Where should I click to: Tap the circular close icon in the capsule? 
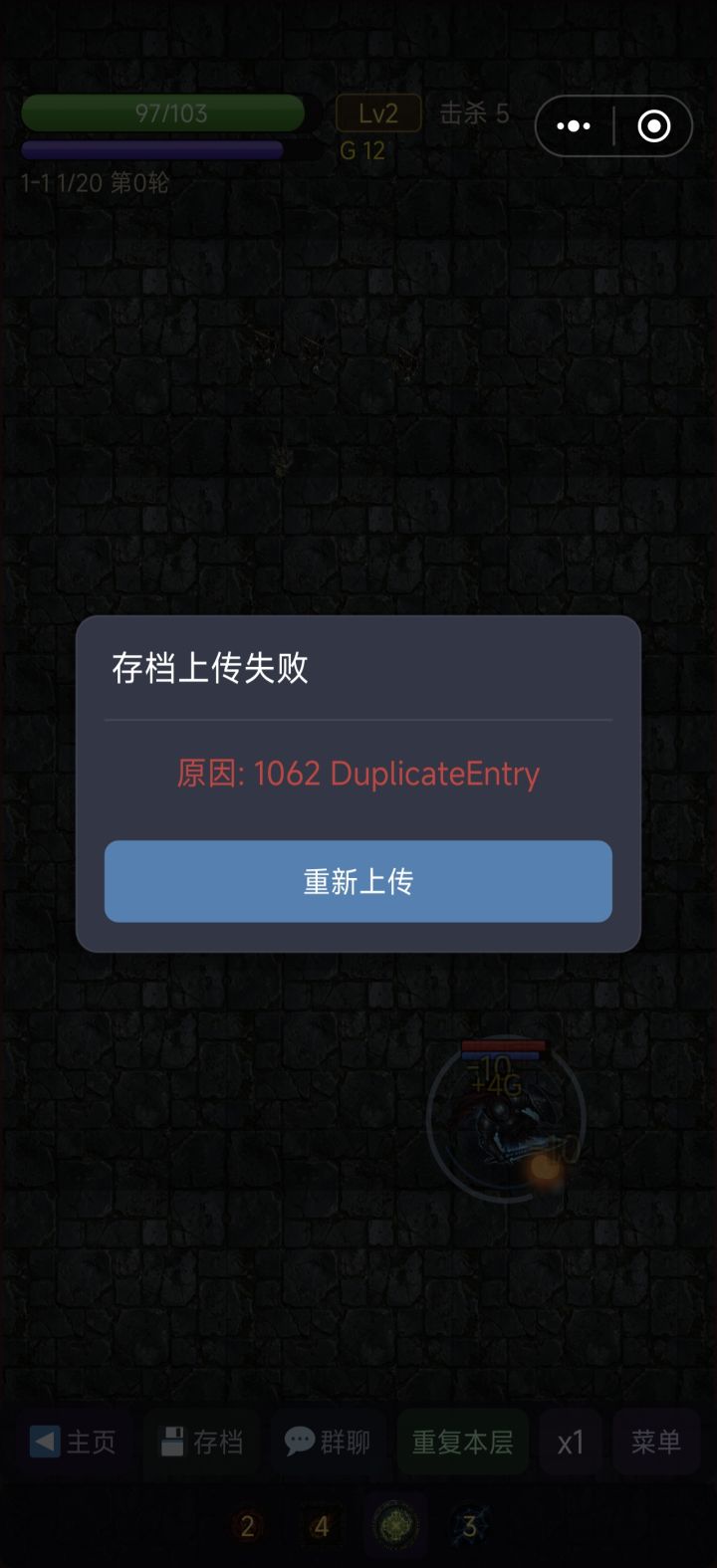[x=653, y=125]
